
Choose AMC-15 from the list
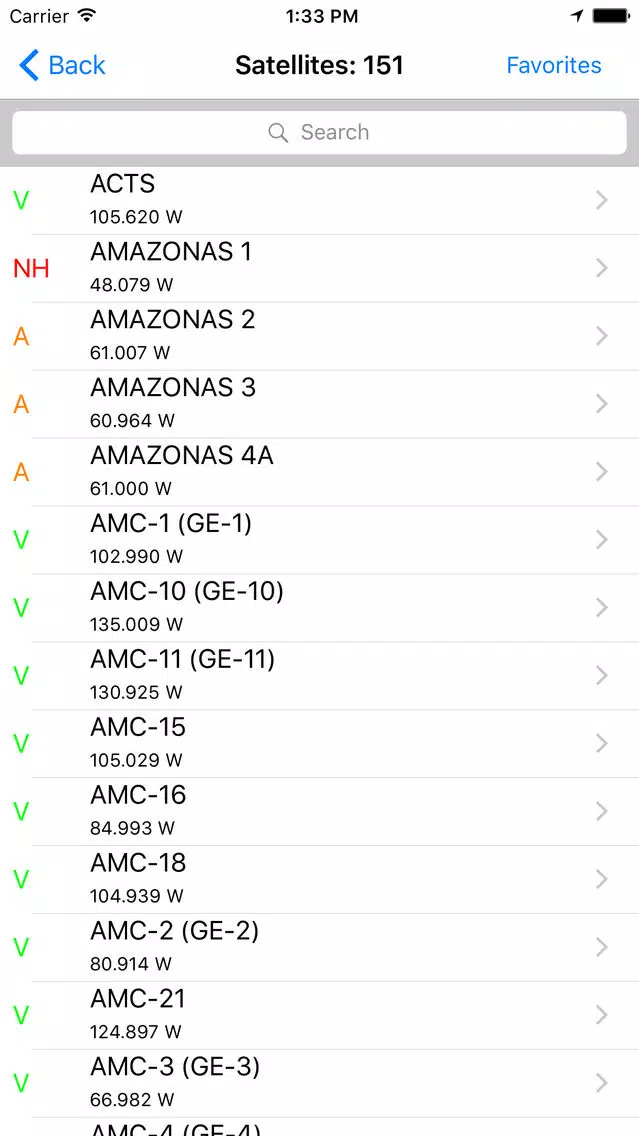(320, 744)
